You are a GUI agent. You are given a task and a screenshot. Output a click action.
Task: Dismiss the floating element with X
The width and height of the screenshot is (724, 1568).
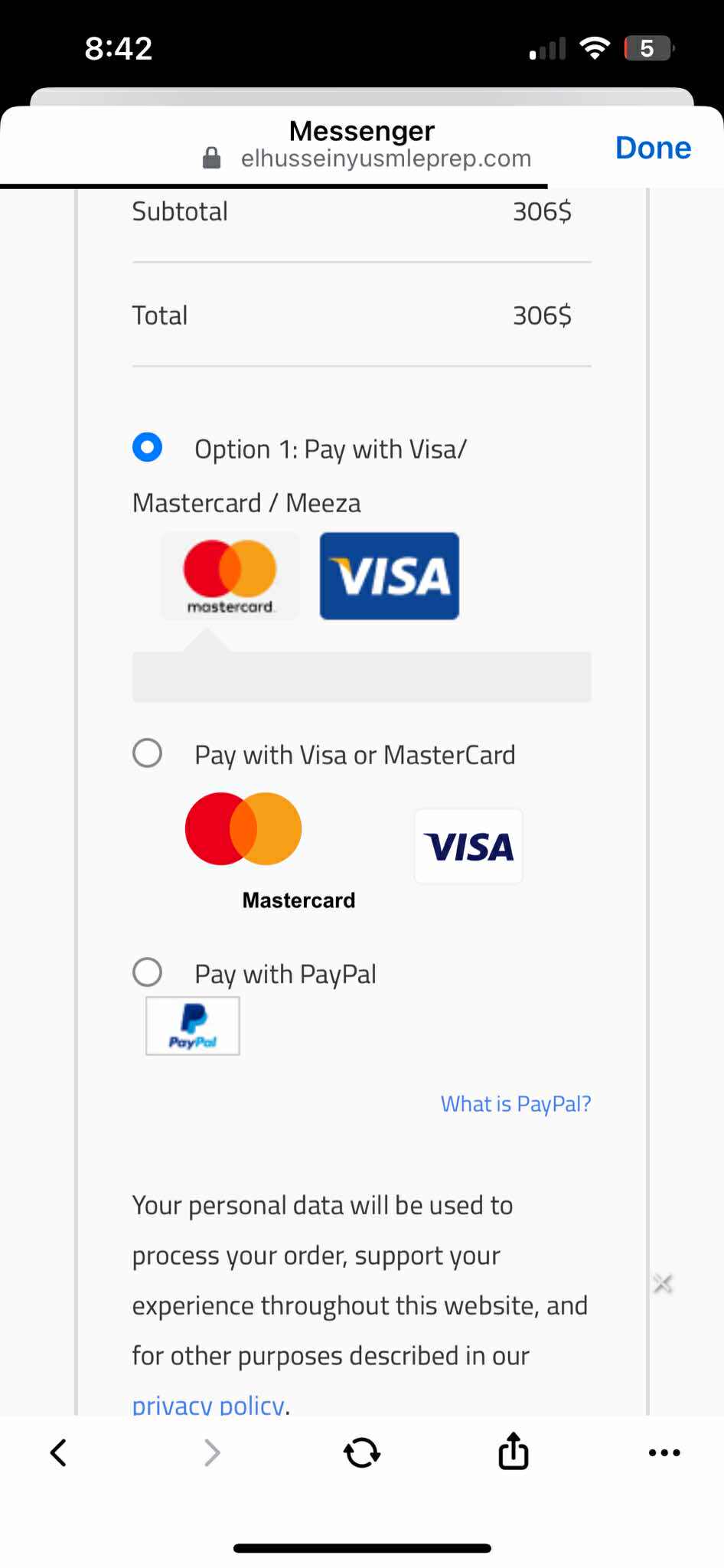pyautogui.click(x=663, y=1284)
